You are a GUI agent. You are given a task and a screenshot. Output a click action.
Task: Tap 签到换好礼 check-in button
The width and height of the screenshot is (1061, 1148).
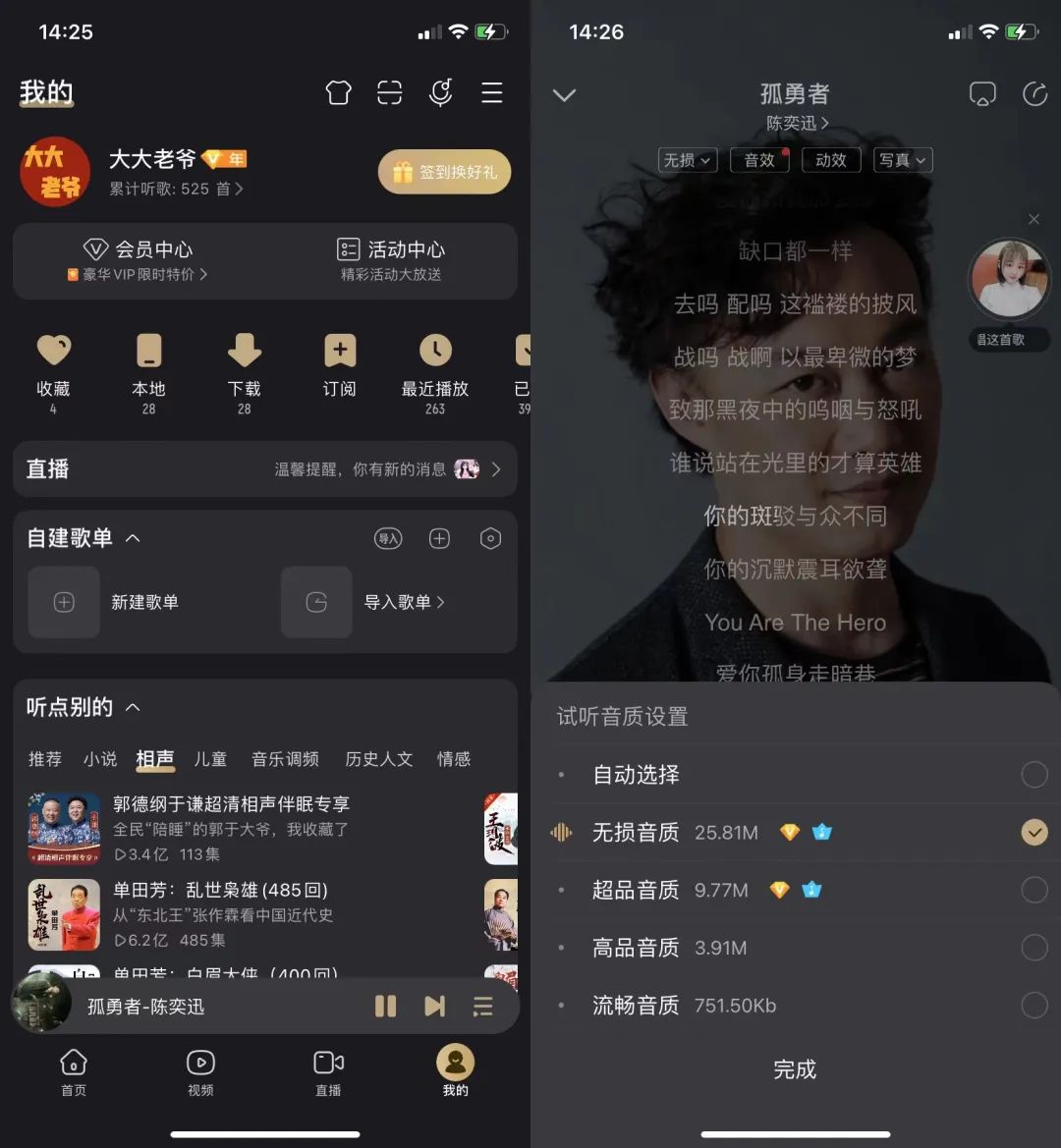coord(445,172)
